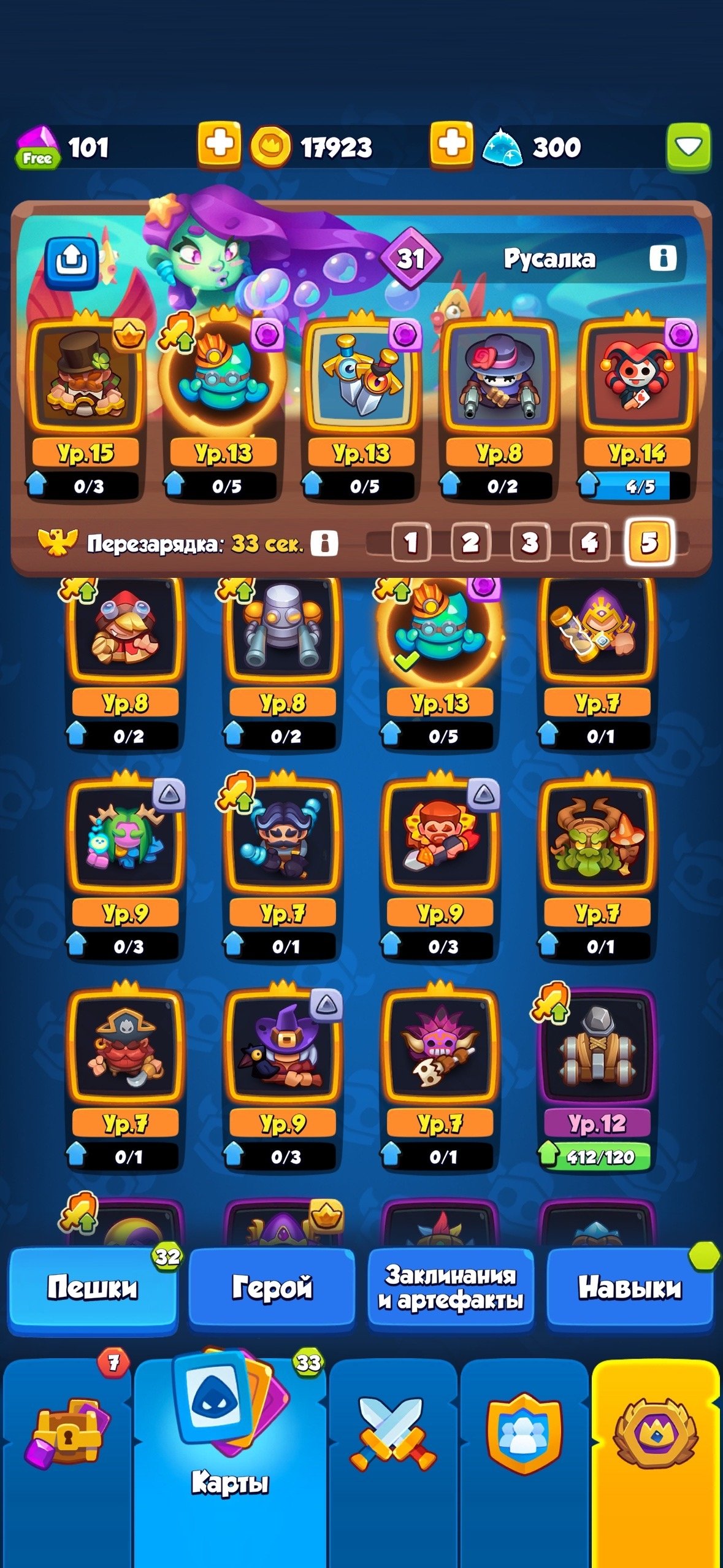Switch to deck slot 3
Viewport: 723px width, 1568px height.
530,542
